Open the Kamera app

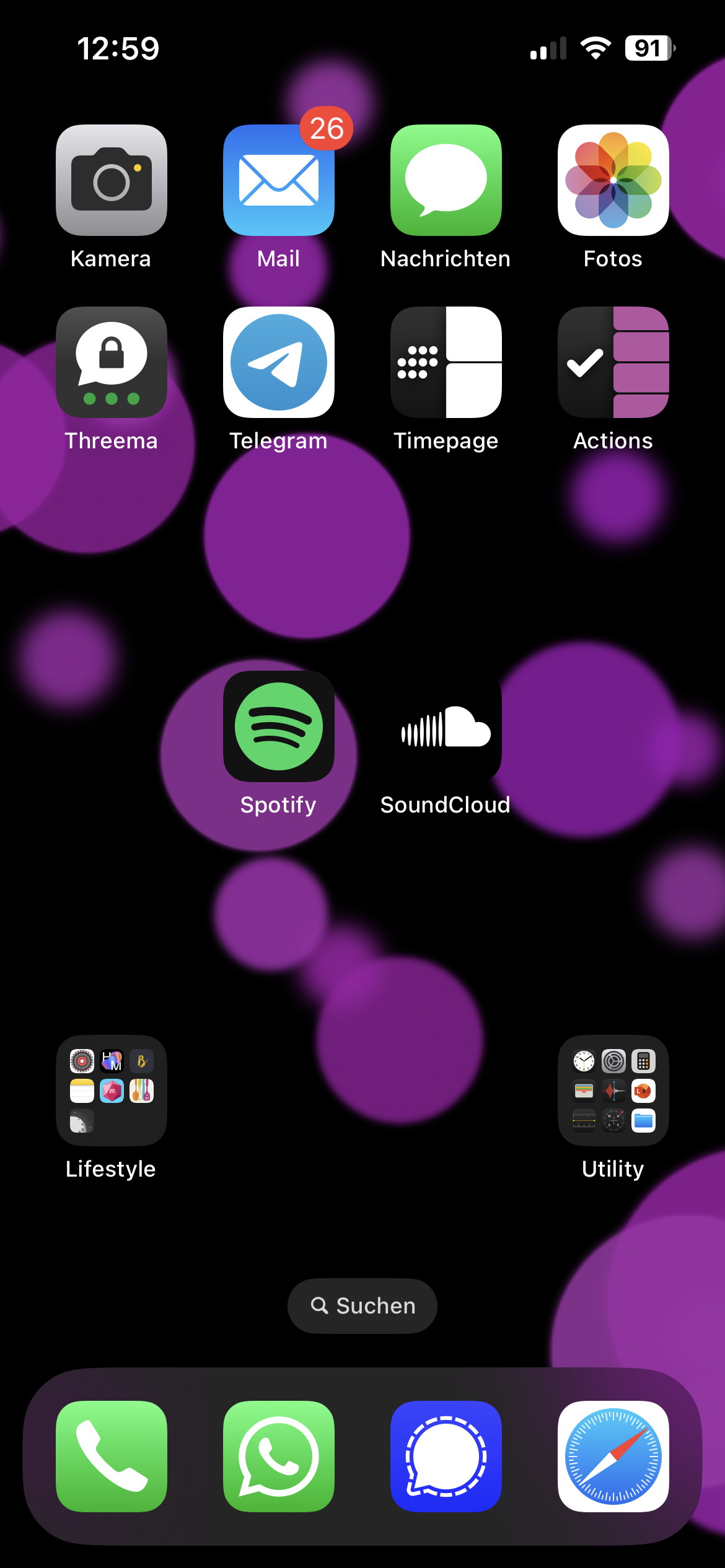tap(112, 180)
